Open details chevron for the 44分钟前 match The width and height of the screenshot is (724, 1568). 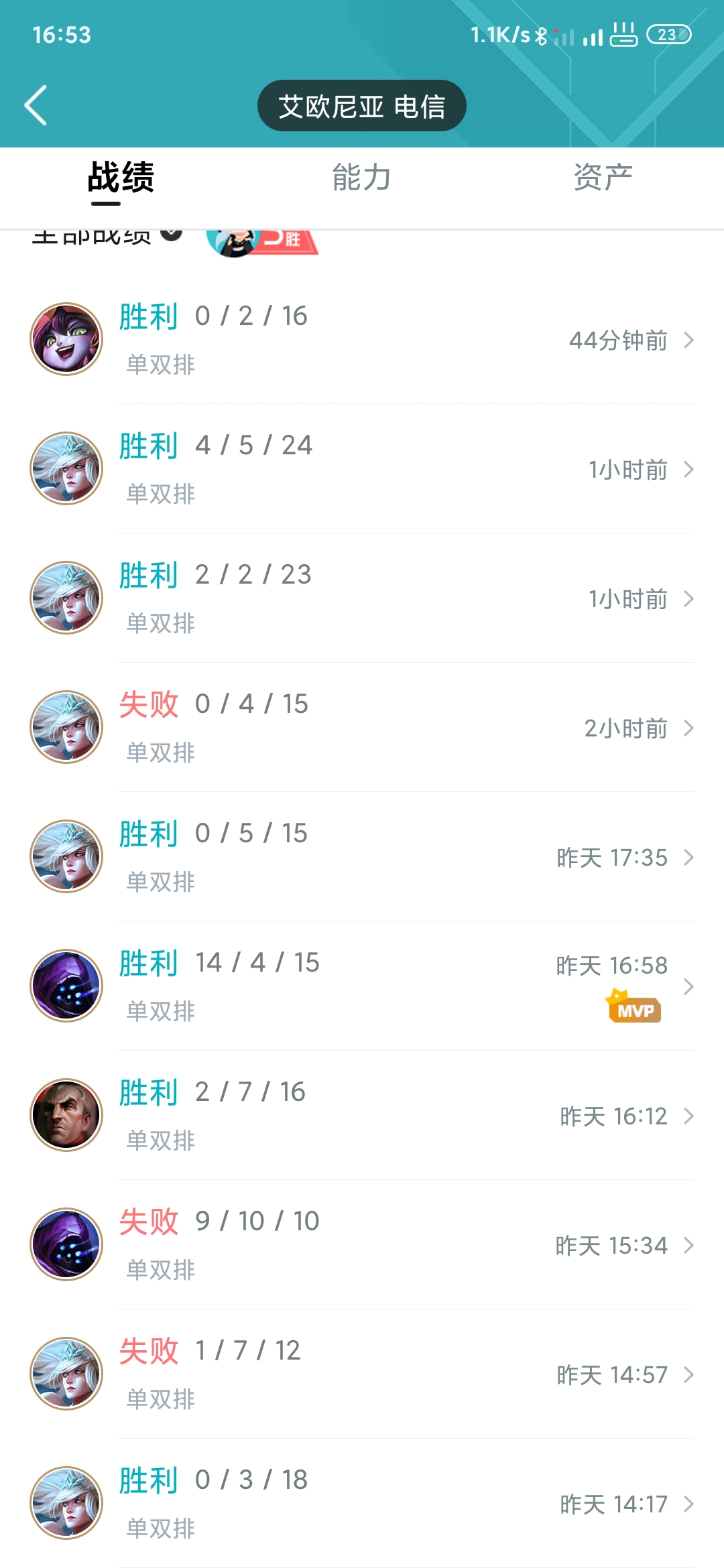(x=690, y=340)
